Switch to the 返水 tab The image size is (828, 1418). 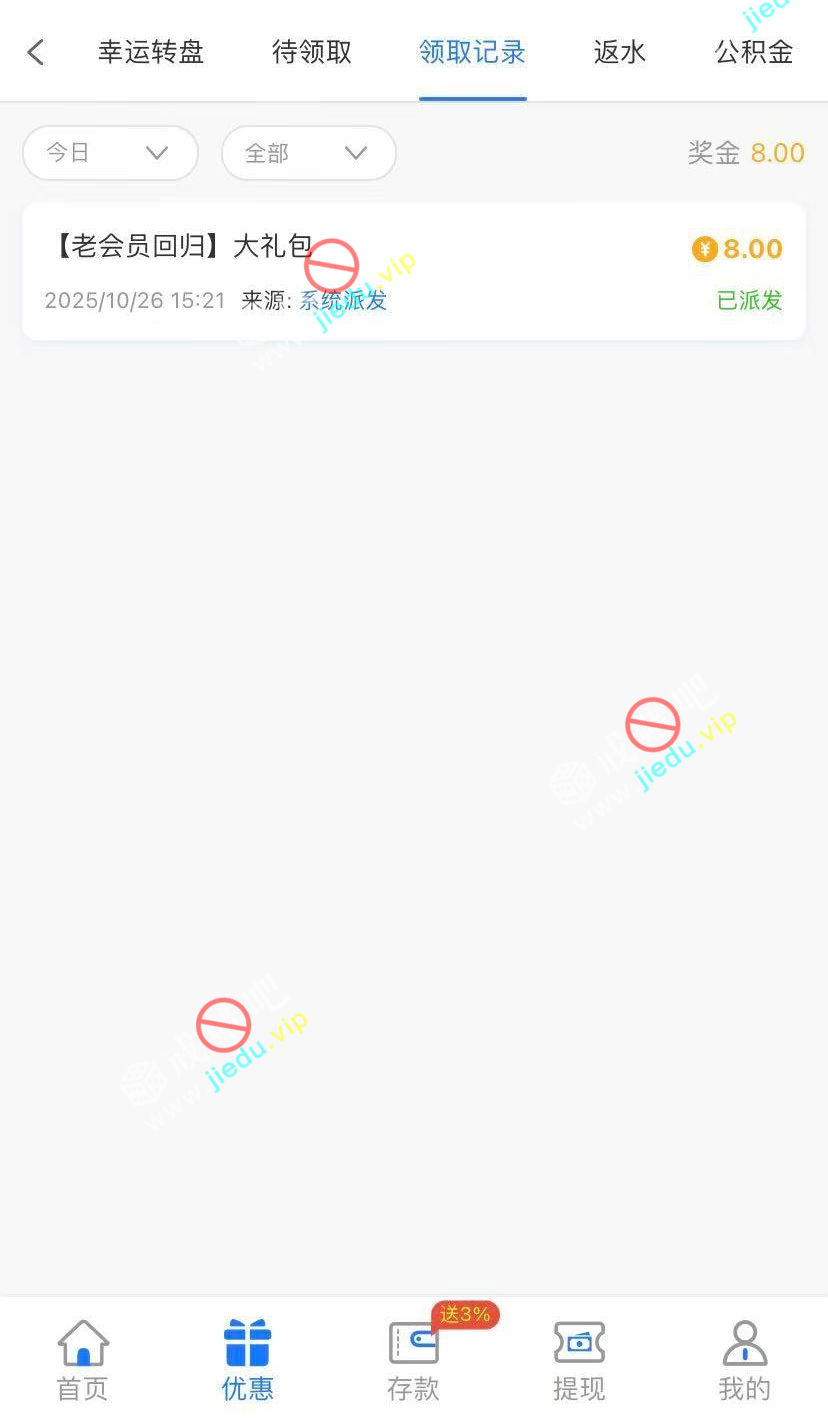pyautogui.click(x=620, y=52)
